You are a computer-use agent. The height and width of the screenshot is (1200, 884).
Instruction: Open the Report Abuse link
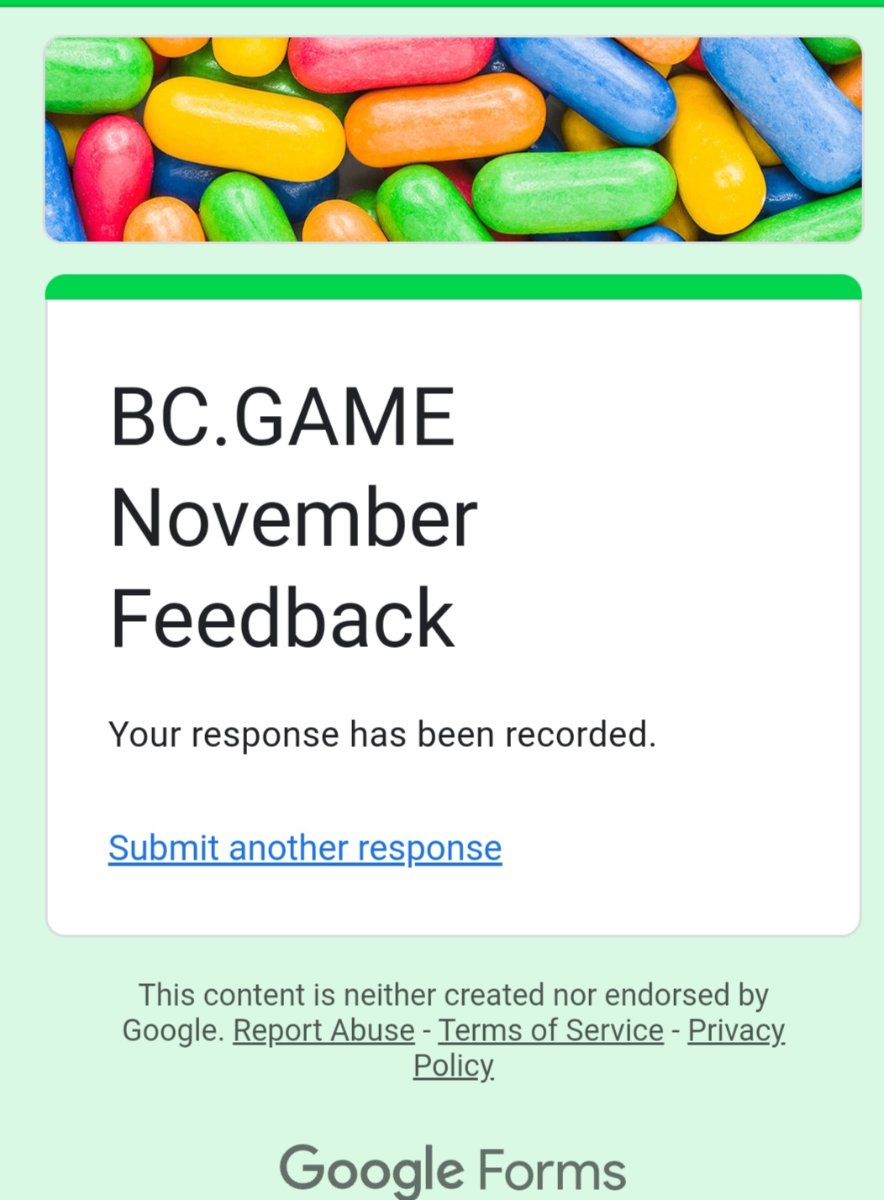pos(323,1030)
